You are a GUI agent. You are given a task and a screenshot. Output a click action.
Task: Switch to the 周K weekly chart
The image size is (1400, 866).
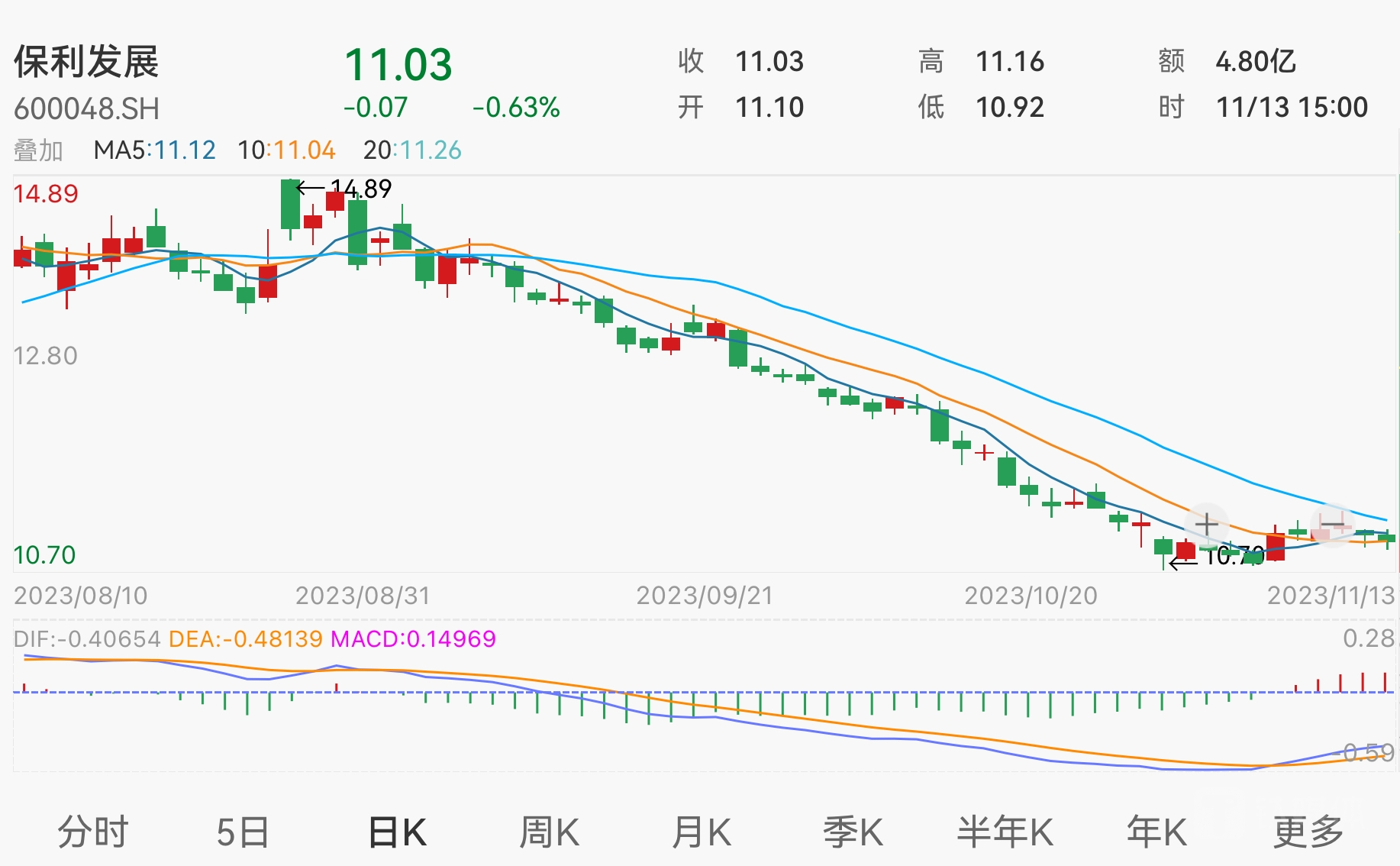(x=549, y=832)
